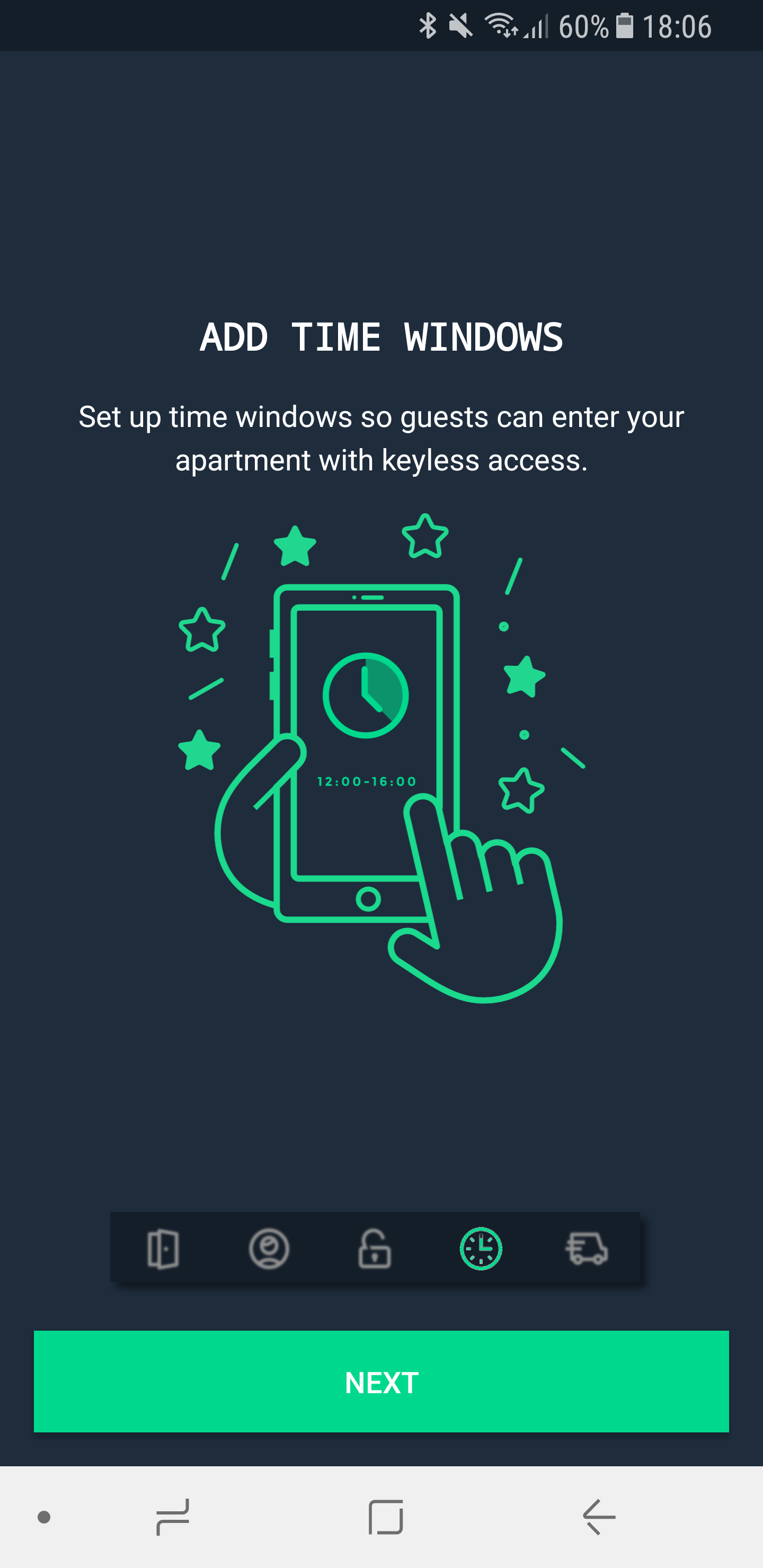
Task: Select the user profile step icon
Action: point(269,1249)
